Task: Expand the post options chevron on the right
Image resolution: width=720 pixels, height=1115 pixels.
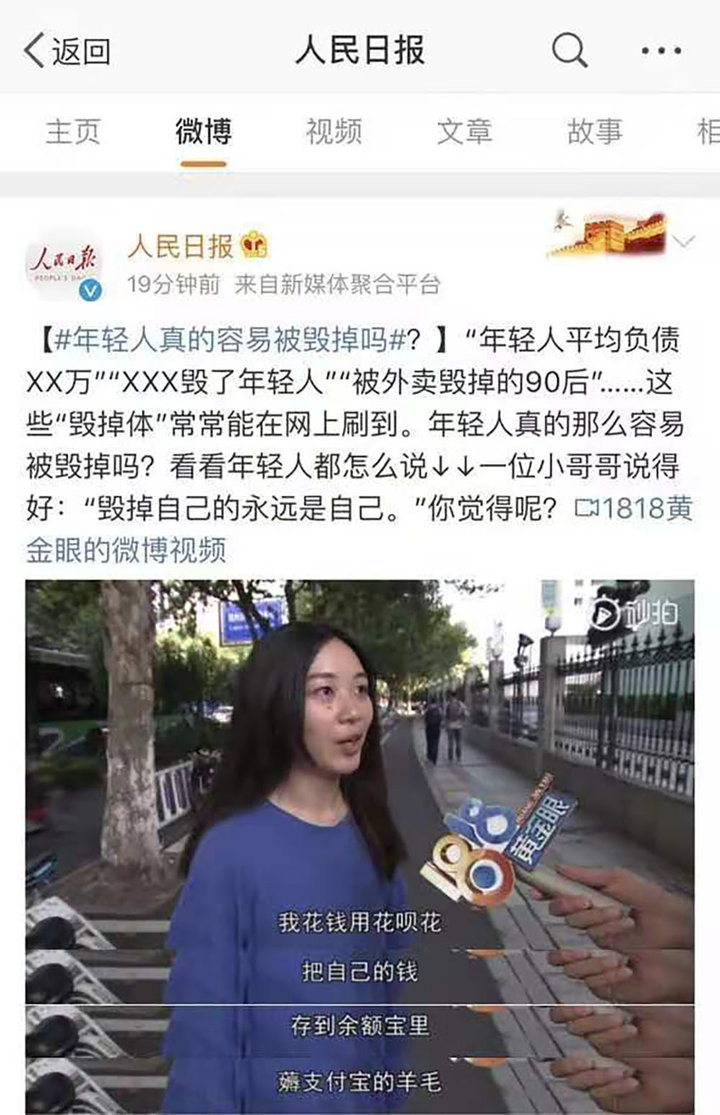Action: [684, 243]
